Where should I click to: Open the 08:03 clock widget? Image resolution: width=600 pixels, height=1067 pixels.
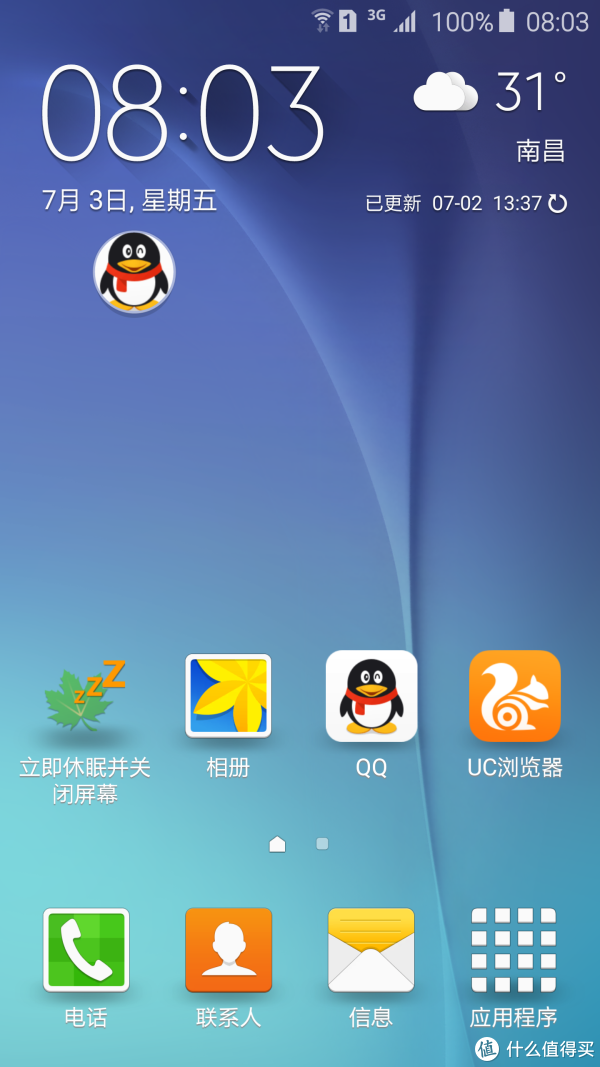click(182, 114)
